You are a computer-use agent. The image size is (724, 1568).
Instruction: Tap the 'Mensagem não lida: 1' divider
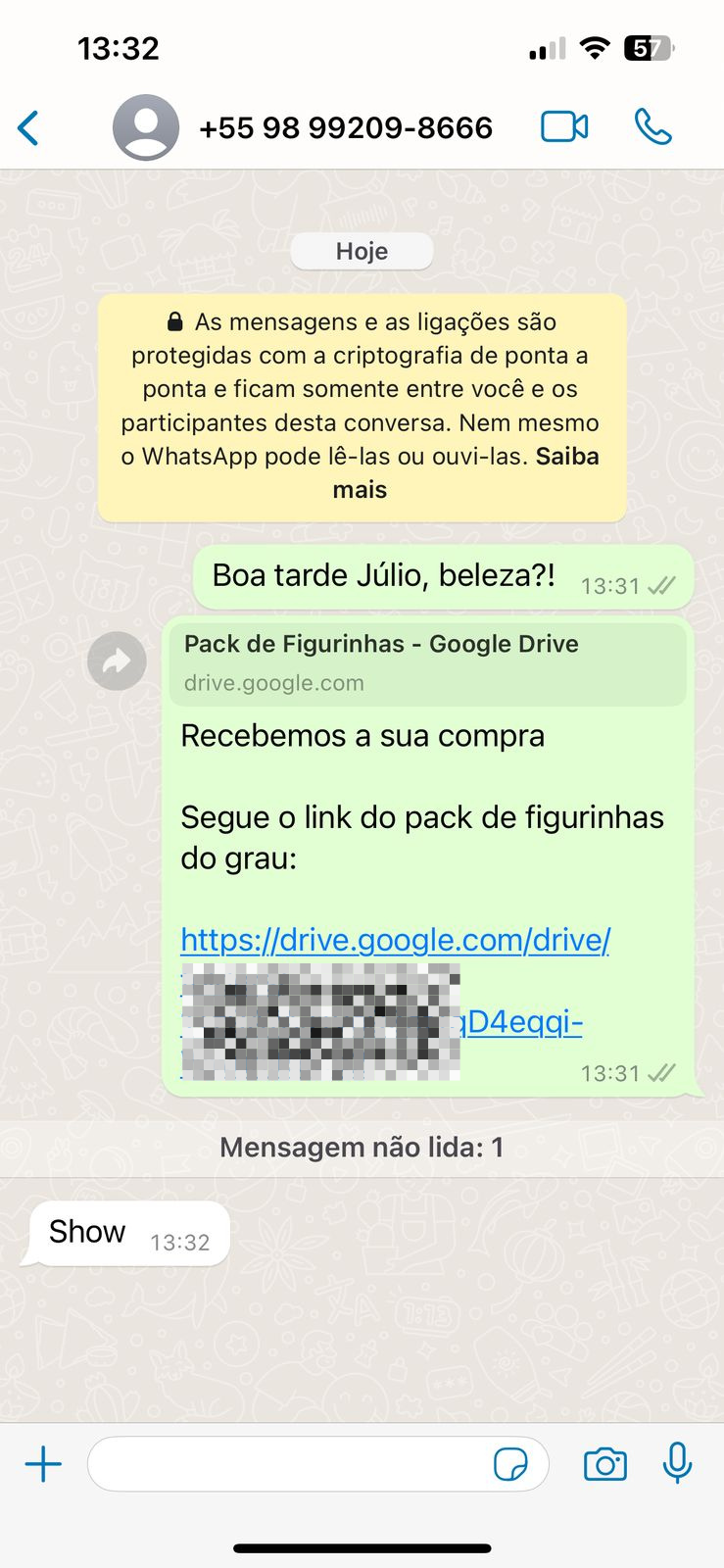click(x=362, y=1147)
